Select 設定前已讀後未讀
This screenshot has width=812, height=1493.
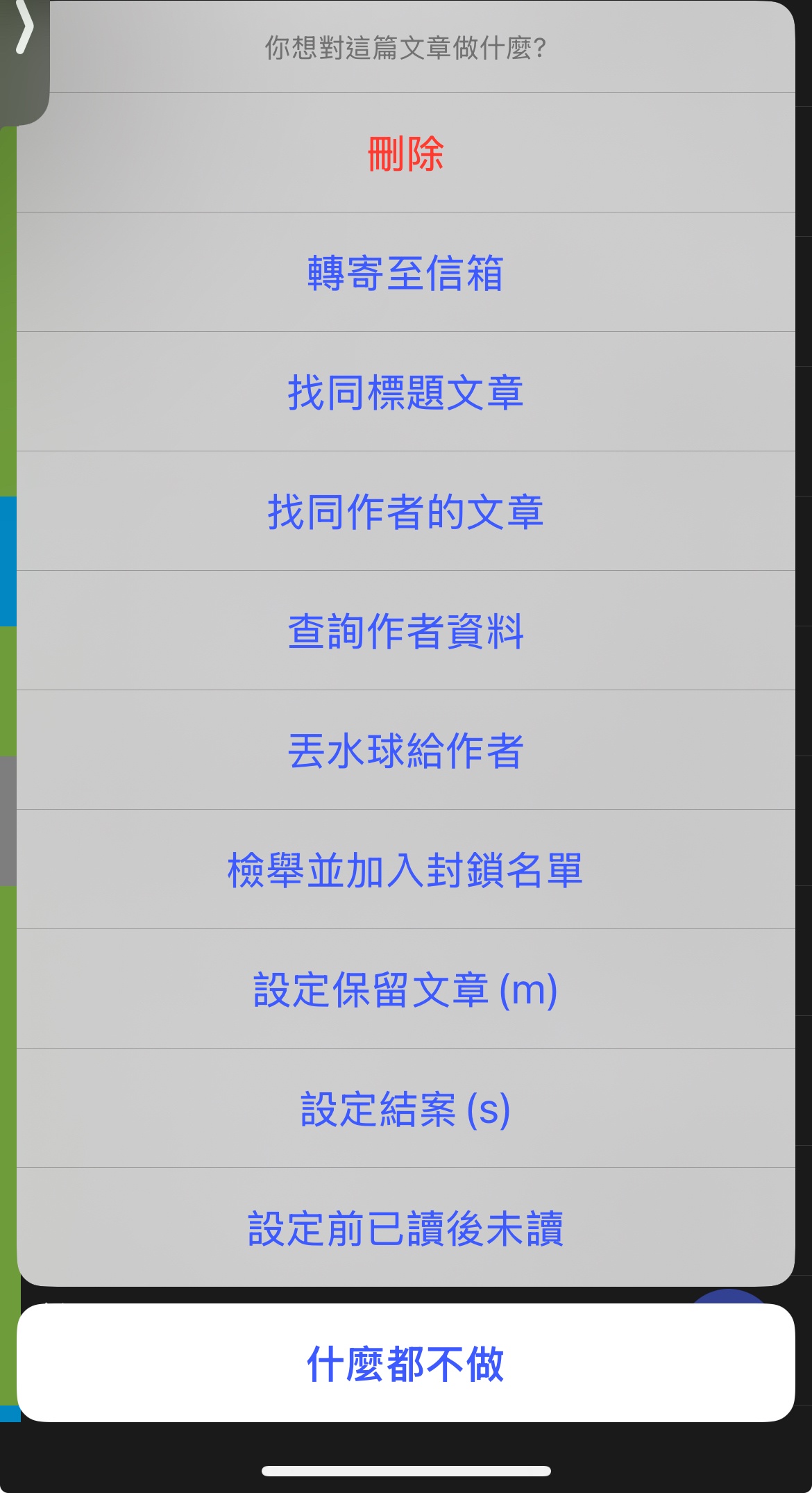tap(405, 1228)
